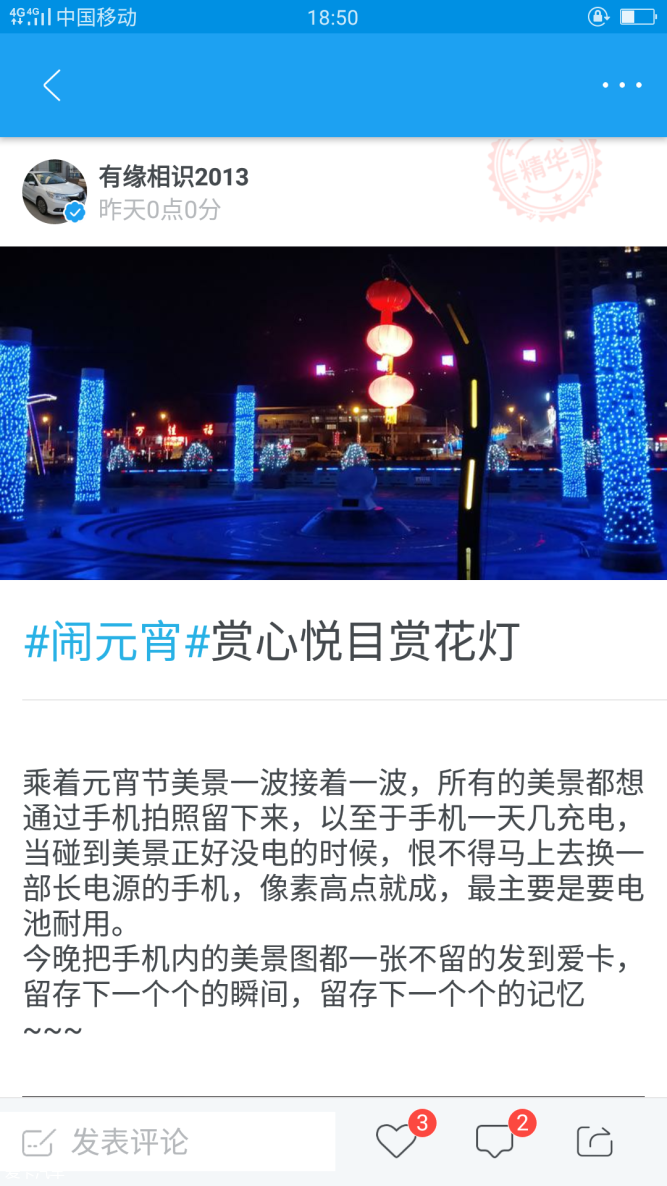Go back using the top-left arrow
Viewport: 667px width, 1186px height.
52,86
